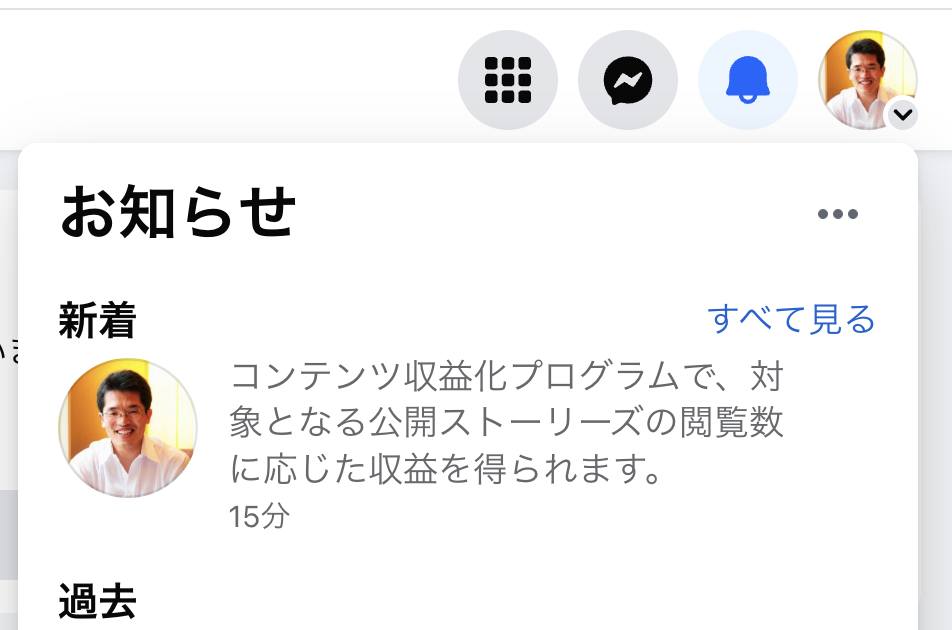Image resolution: width=952 pixels, height=630 pixels.
Task: Open the お知らせ options menu
Action: coord(837,214)
